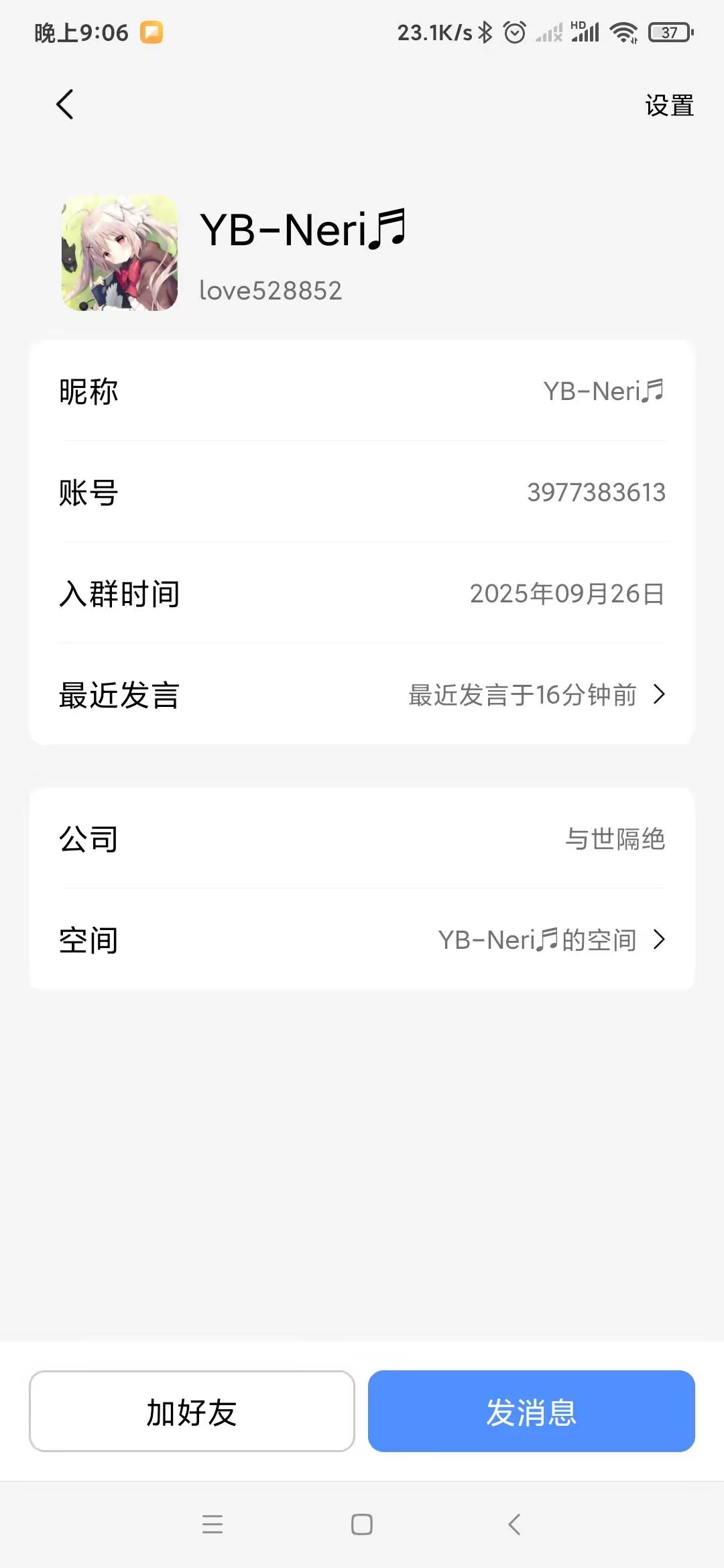Open the 最近发言 row
The width and height of the screenshot is (724, 1568).
tap(362, 695)
